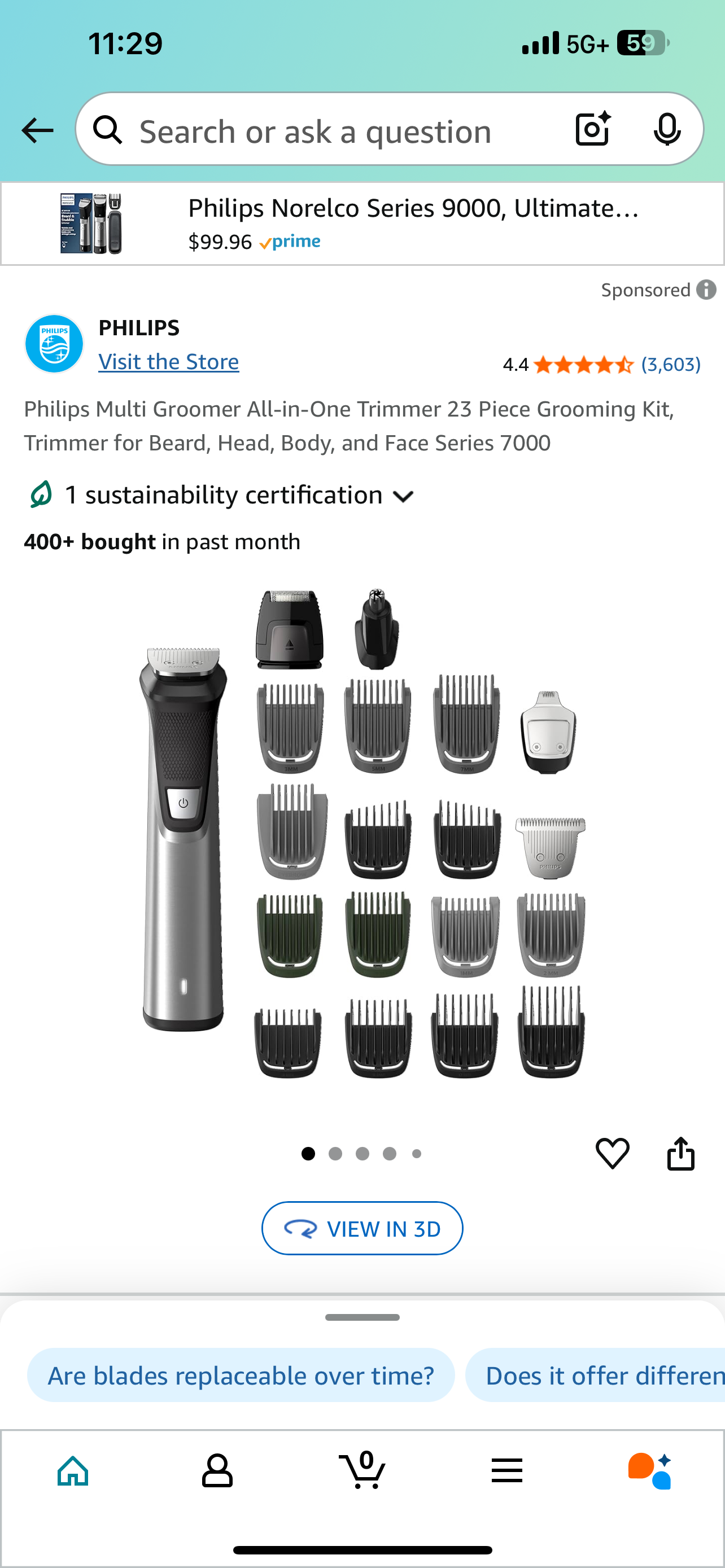Open the trimmer kit product image
The width and height of the screenshot is (725, 1568).
click(362, 834)
